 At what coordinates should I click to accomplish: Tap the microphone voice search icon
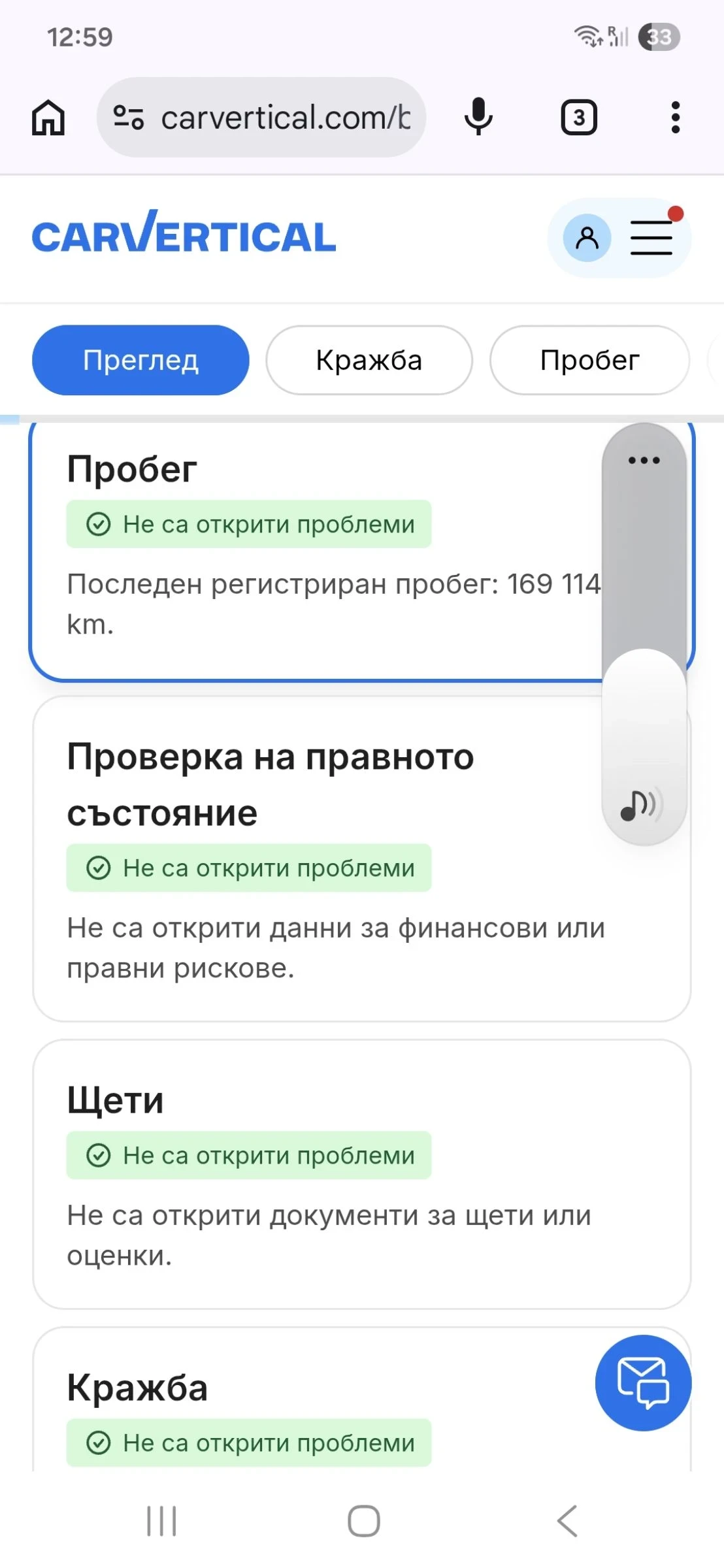[x=478, y=117]
